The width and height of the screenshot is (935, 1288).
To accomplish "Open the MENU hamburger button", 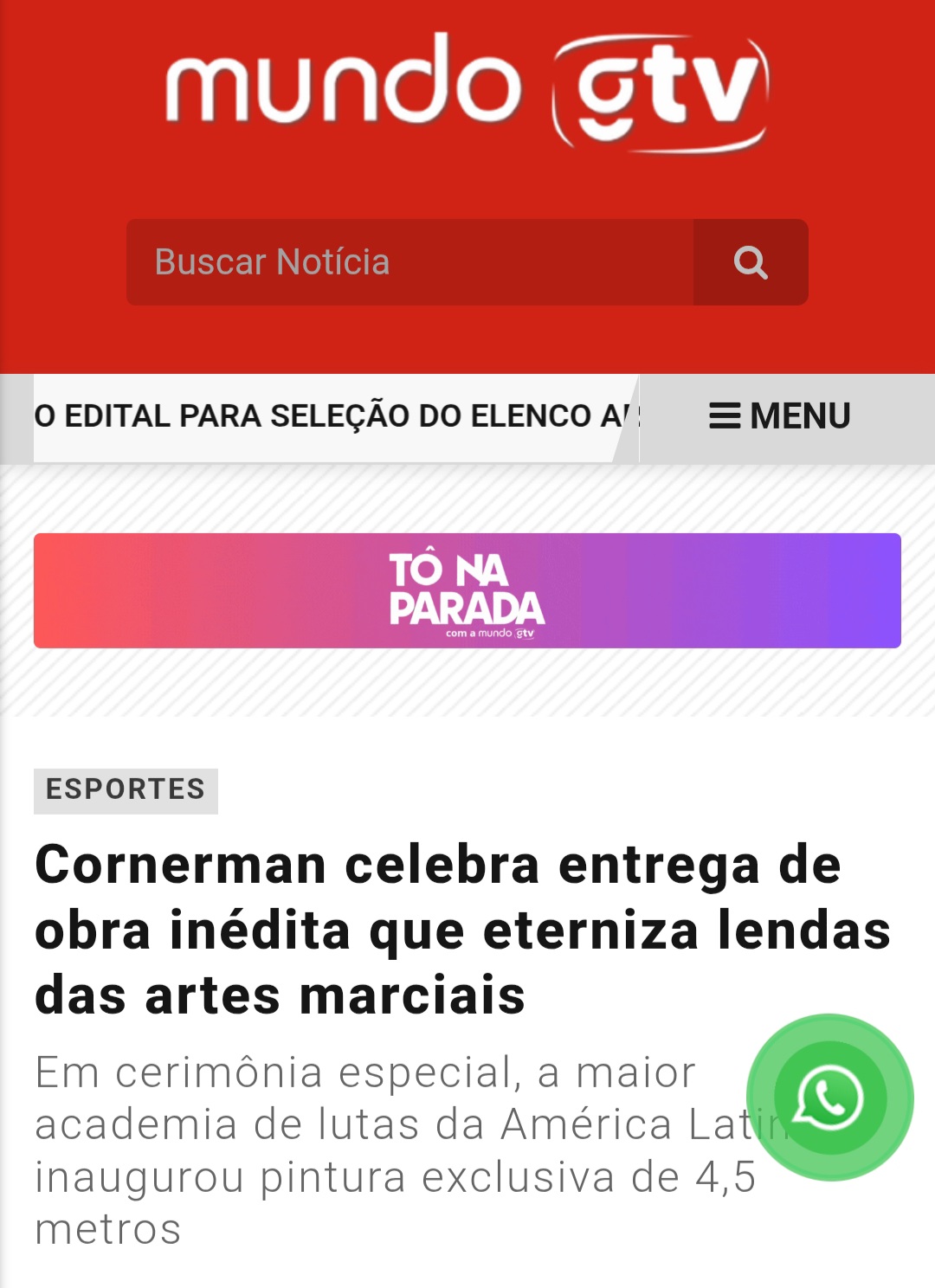I will point(780,416).
